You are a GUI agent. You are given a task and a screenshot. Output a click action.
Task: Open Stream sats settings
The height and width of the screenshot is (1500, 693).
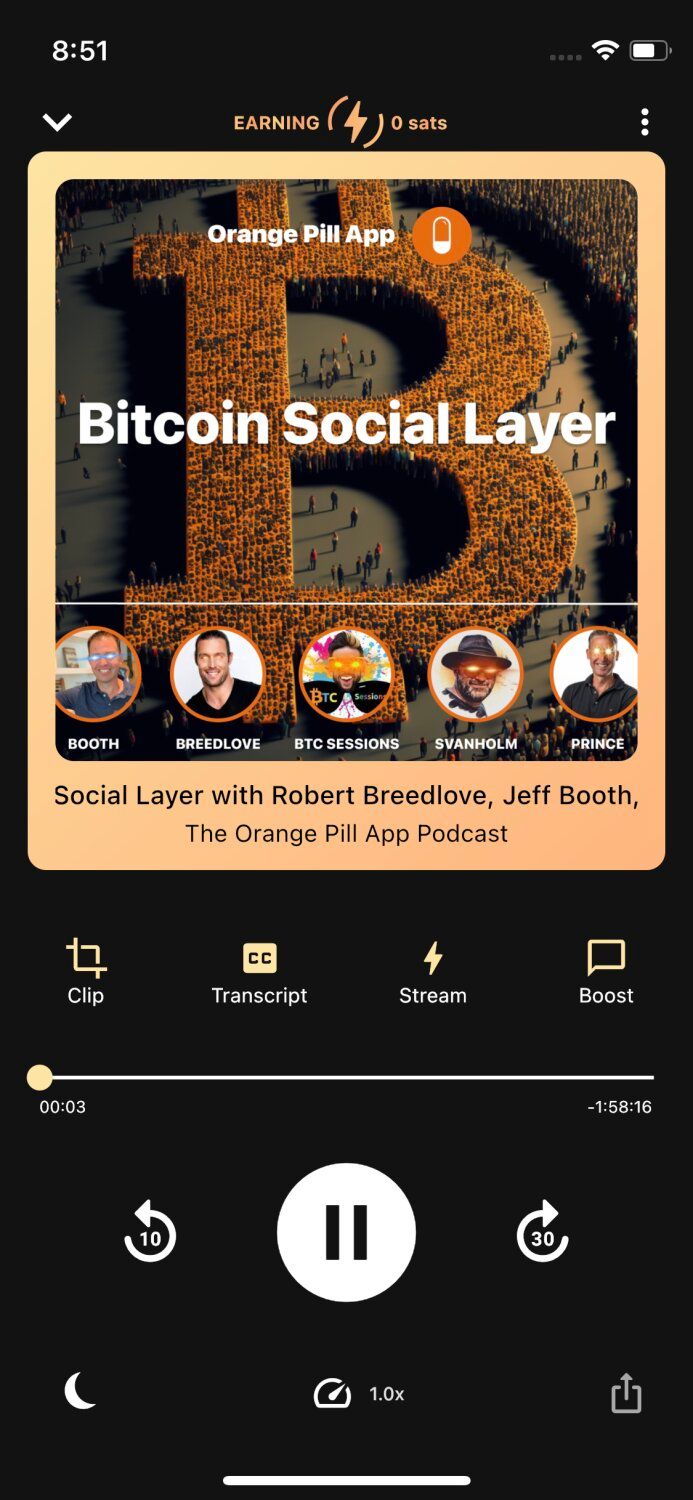point(432,971)
